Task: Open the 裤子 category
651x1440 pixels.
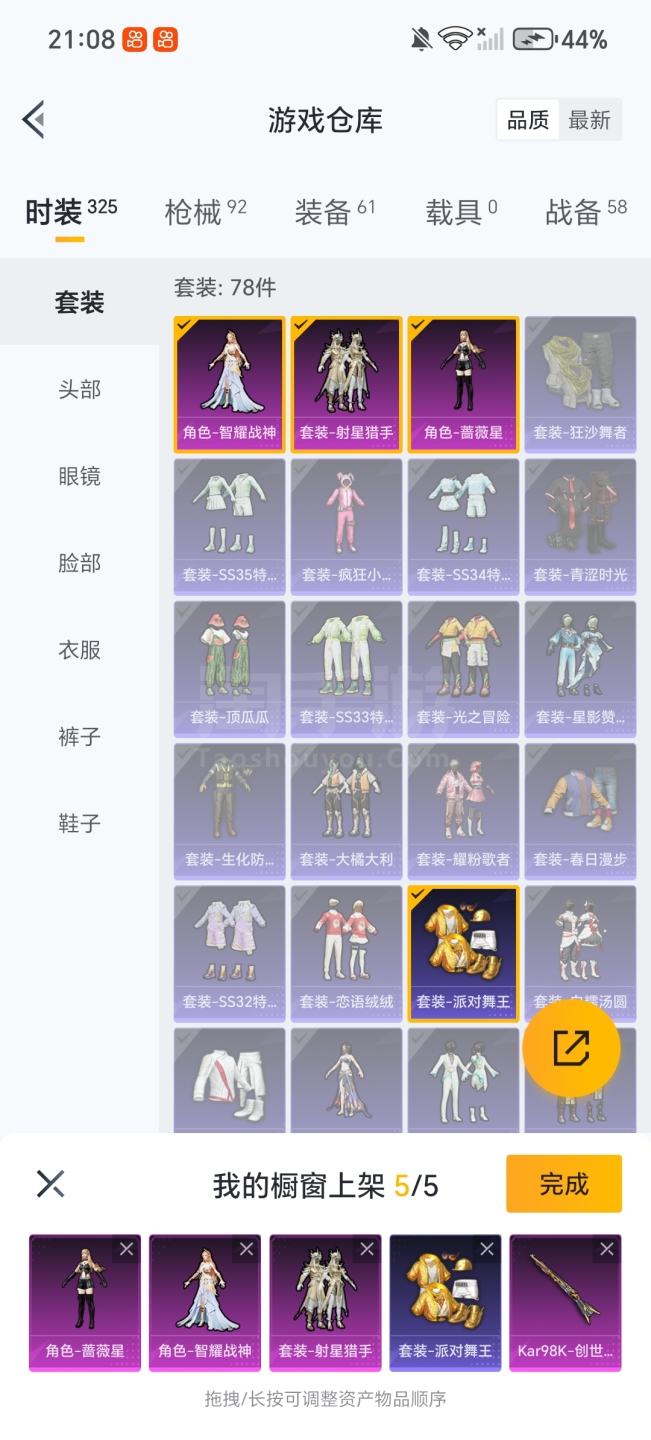Action: (x=79, y=737)
